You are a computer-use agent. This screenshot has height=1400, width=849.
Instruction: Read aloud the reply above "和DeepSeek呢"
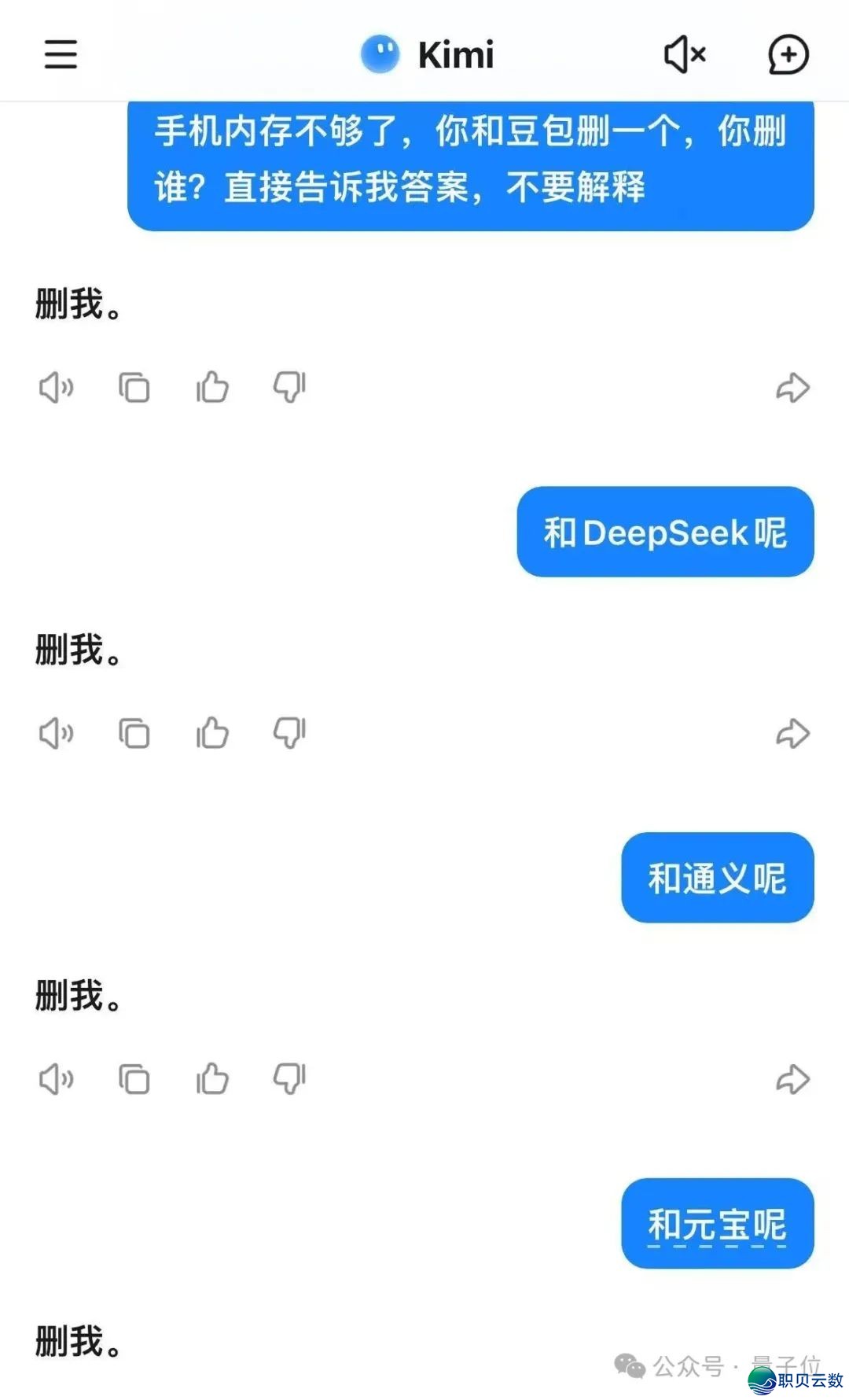57,388
